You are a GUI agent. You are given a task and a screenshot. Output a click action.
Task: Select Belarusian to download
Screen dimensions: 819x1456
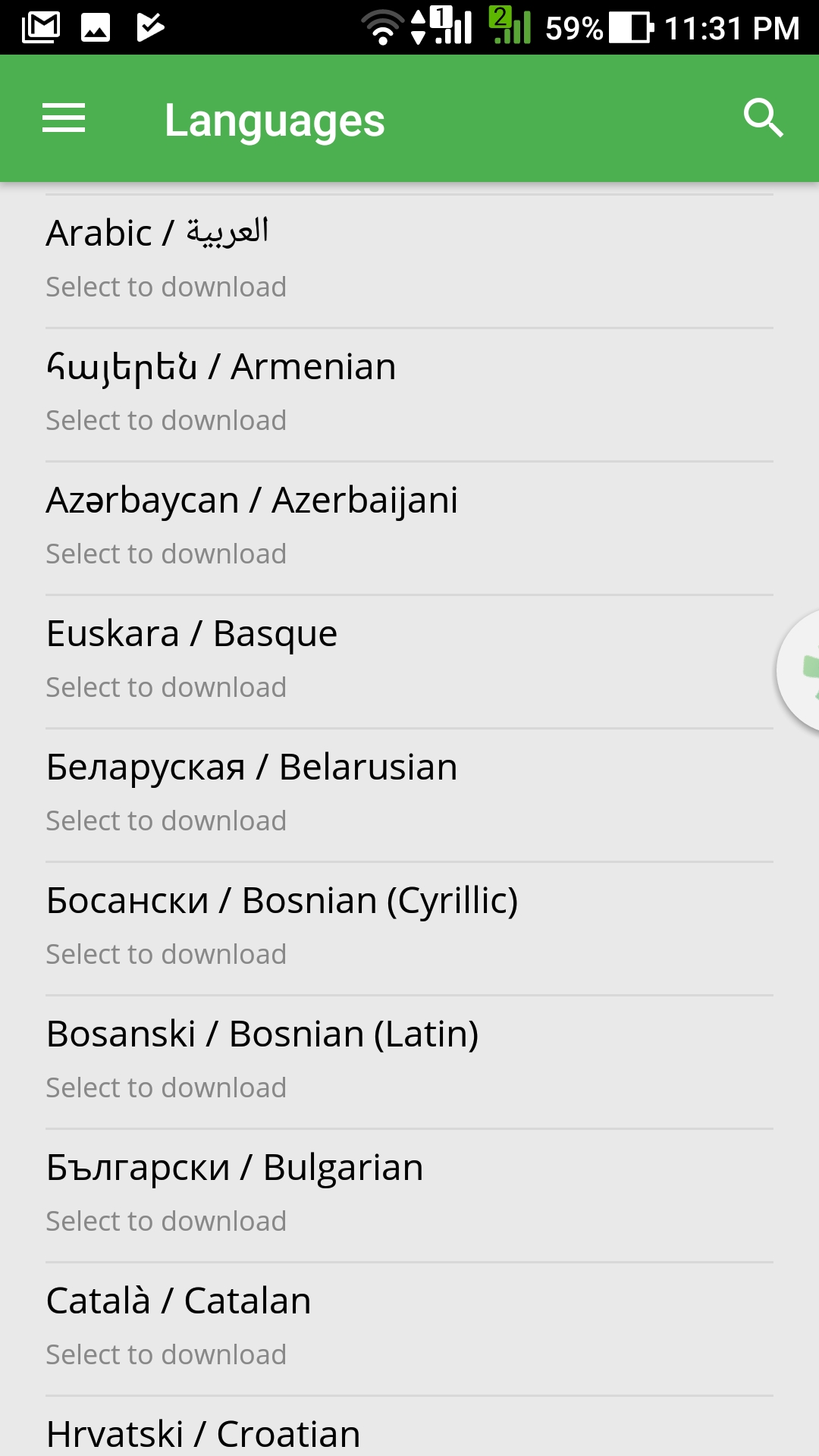pyautogui.click(x=409, y=794)
